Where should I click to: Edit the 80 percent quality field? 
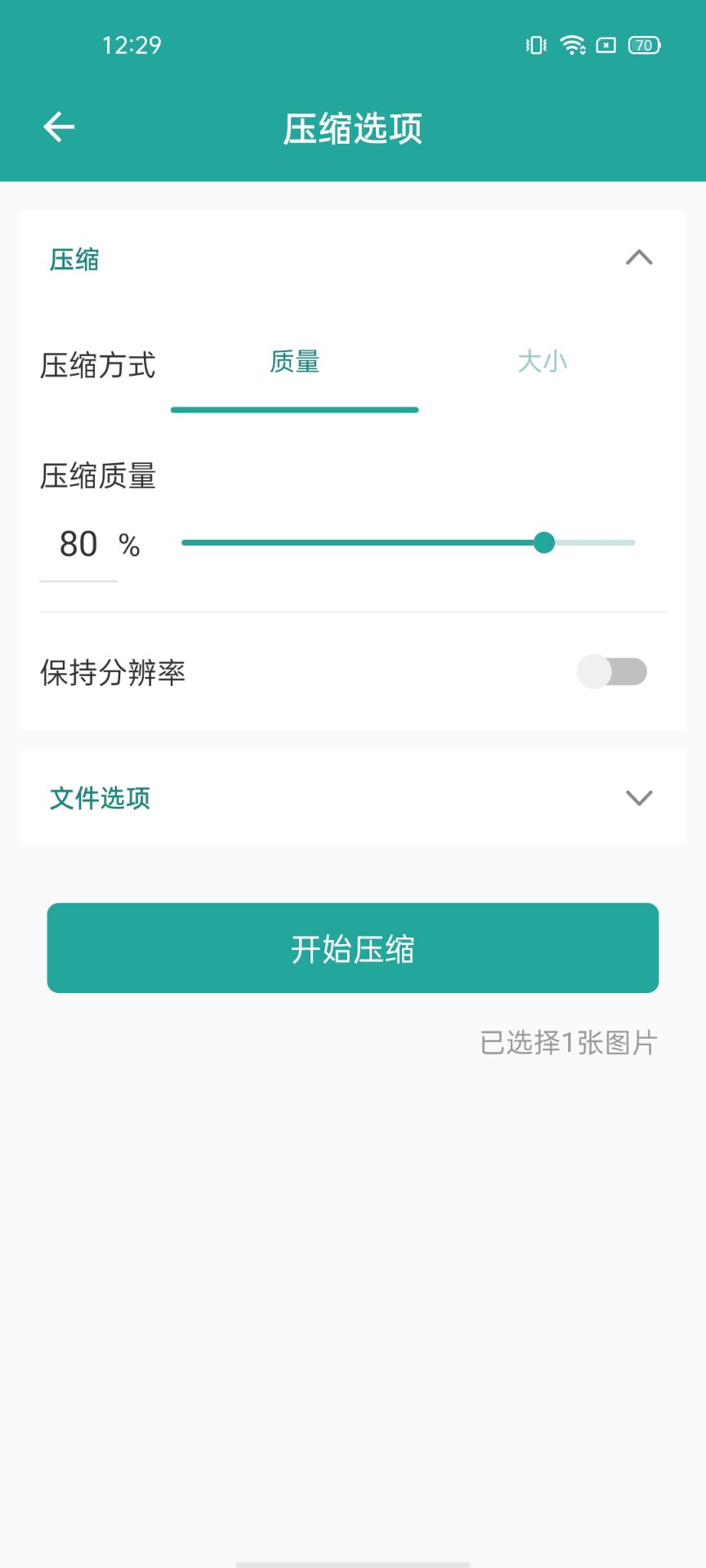pos(78,545)
